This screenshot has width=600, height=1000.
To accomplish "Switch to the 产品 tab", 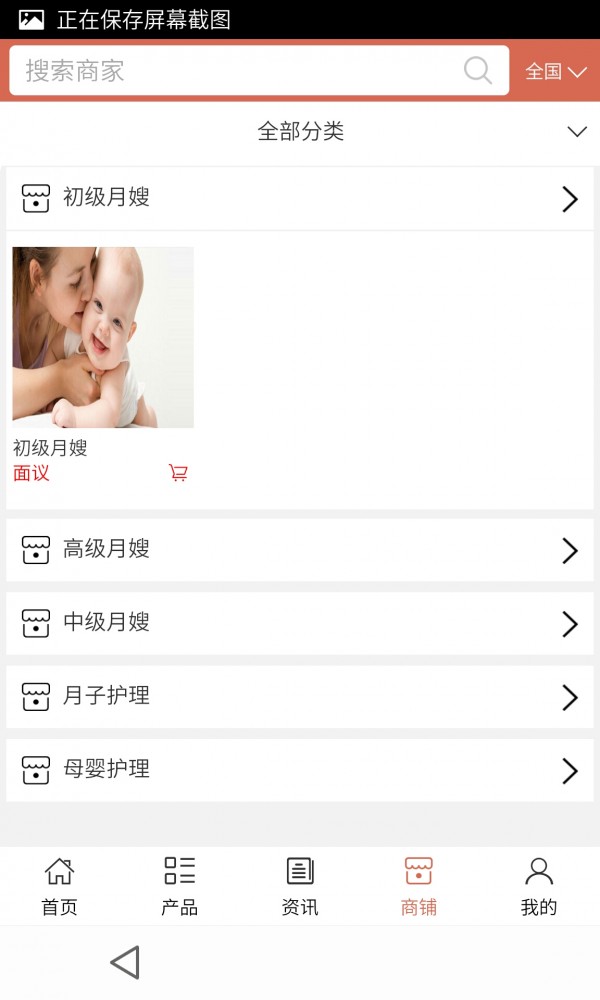I will 180,886.
